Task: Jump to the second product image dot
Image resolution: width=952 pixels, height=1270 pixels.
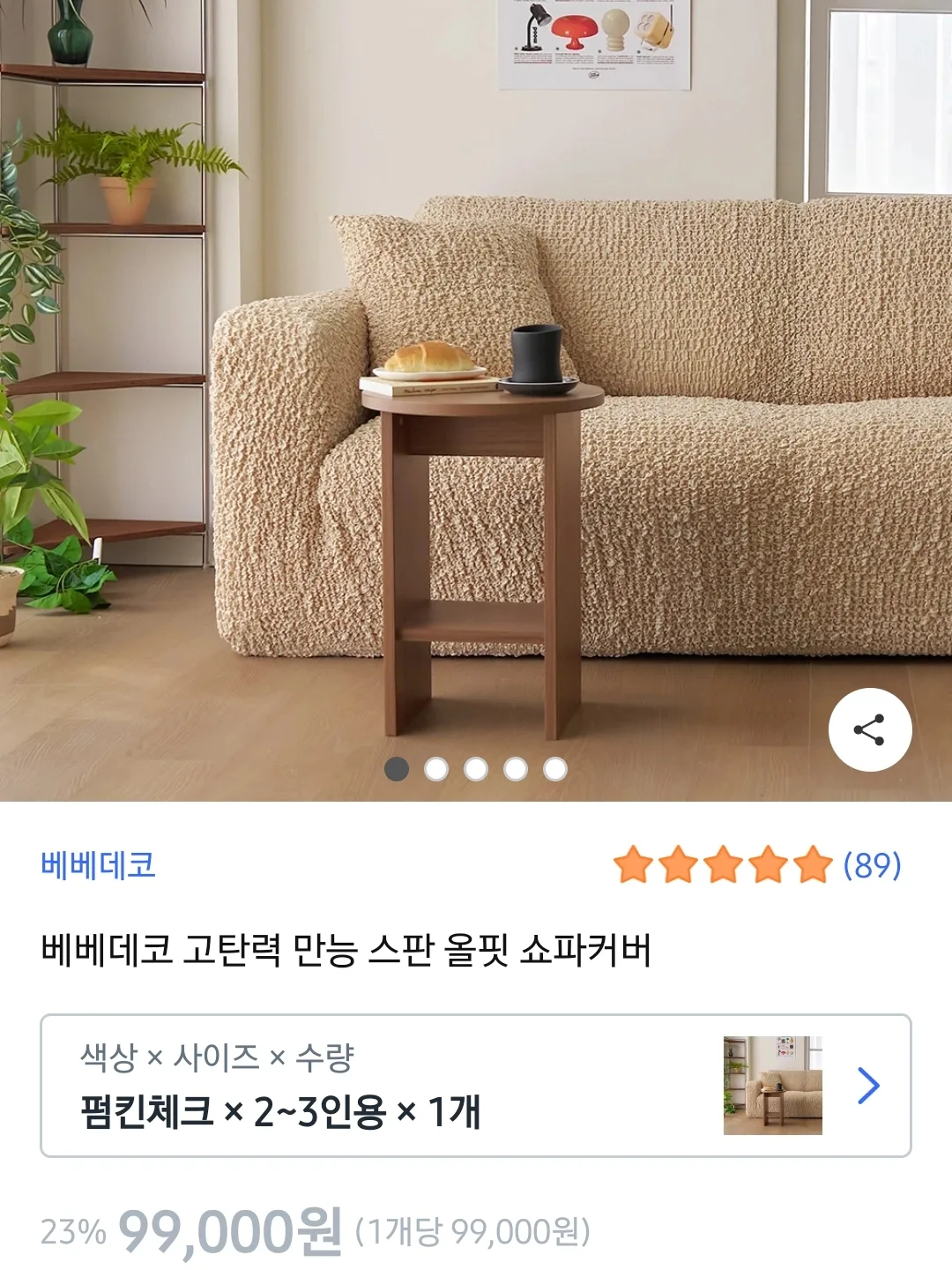Action: 436,769
